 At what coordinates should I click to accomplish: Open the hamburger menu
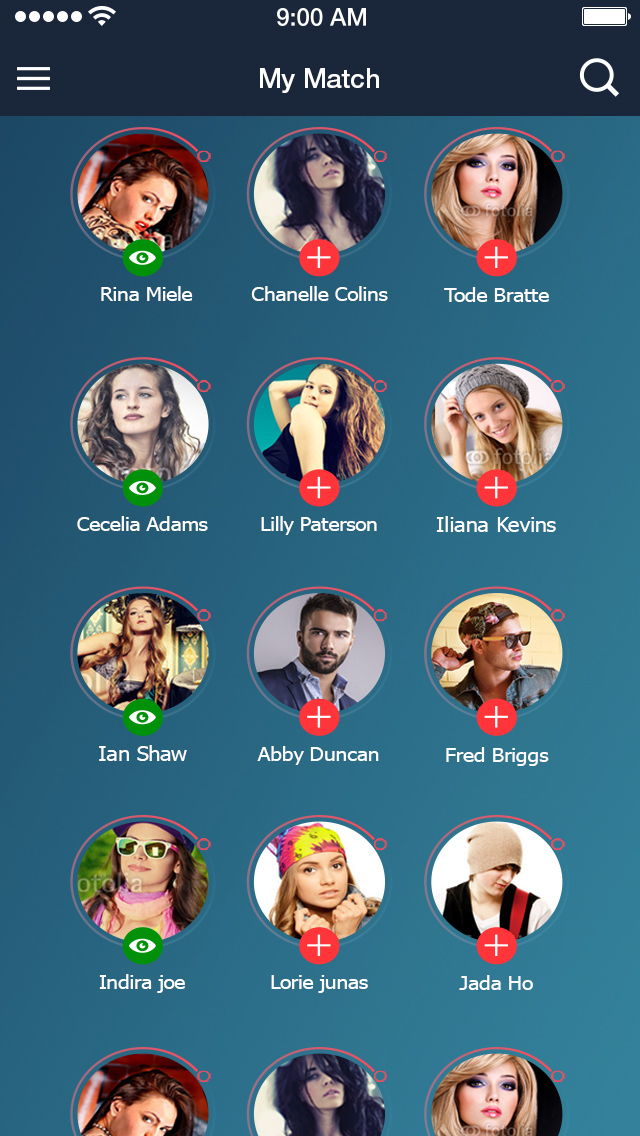pyautogui.click(x=33, y=79)
